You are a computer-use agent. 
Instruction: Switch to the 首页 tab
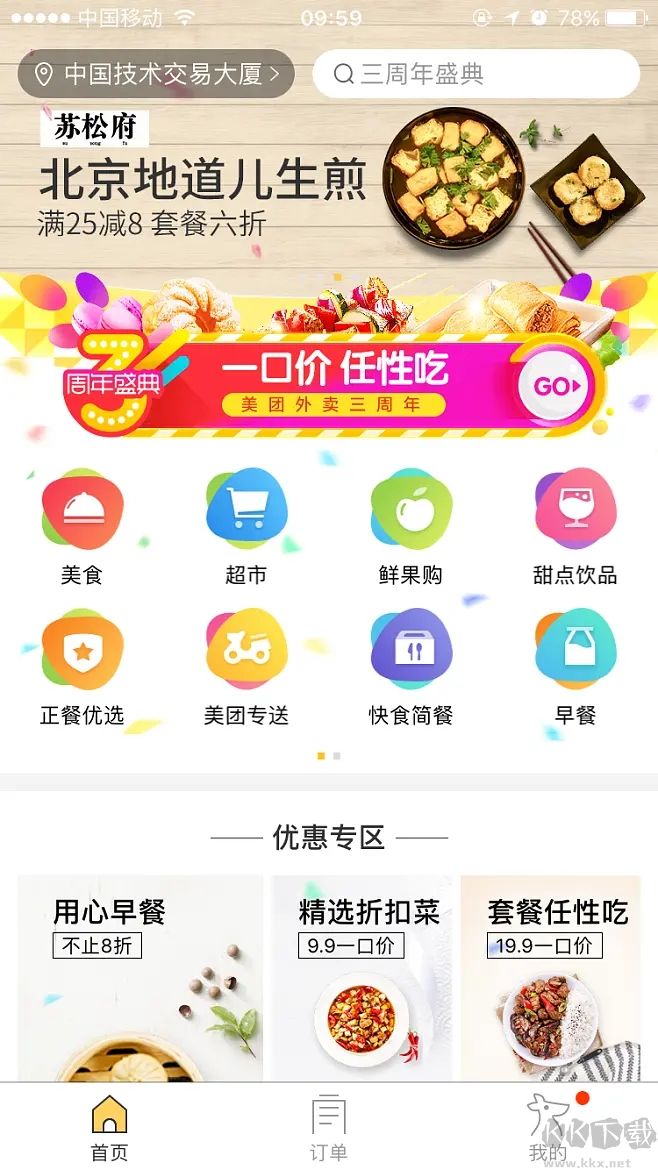click(109, 1126)
